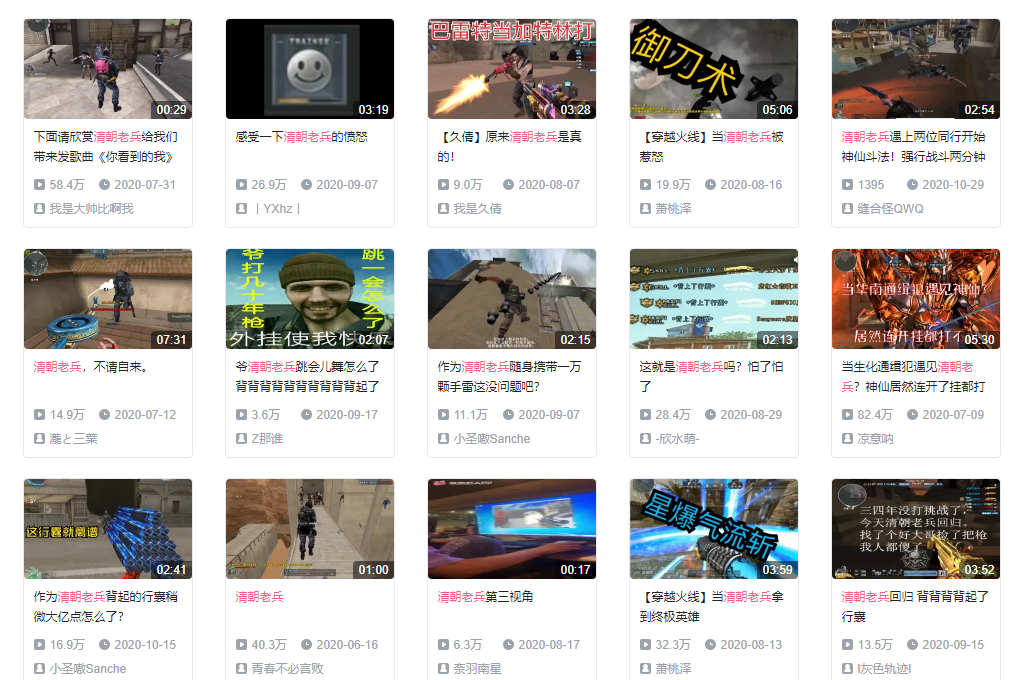The height and width of the screenshot is (680, 1023).
Task: Visit uploader 萧桃泽 under the 05:06 video
Action: (673, 209)
